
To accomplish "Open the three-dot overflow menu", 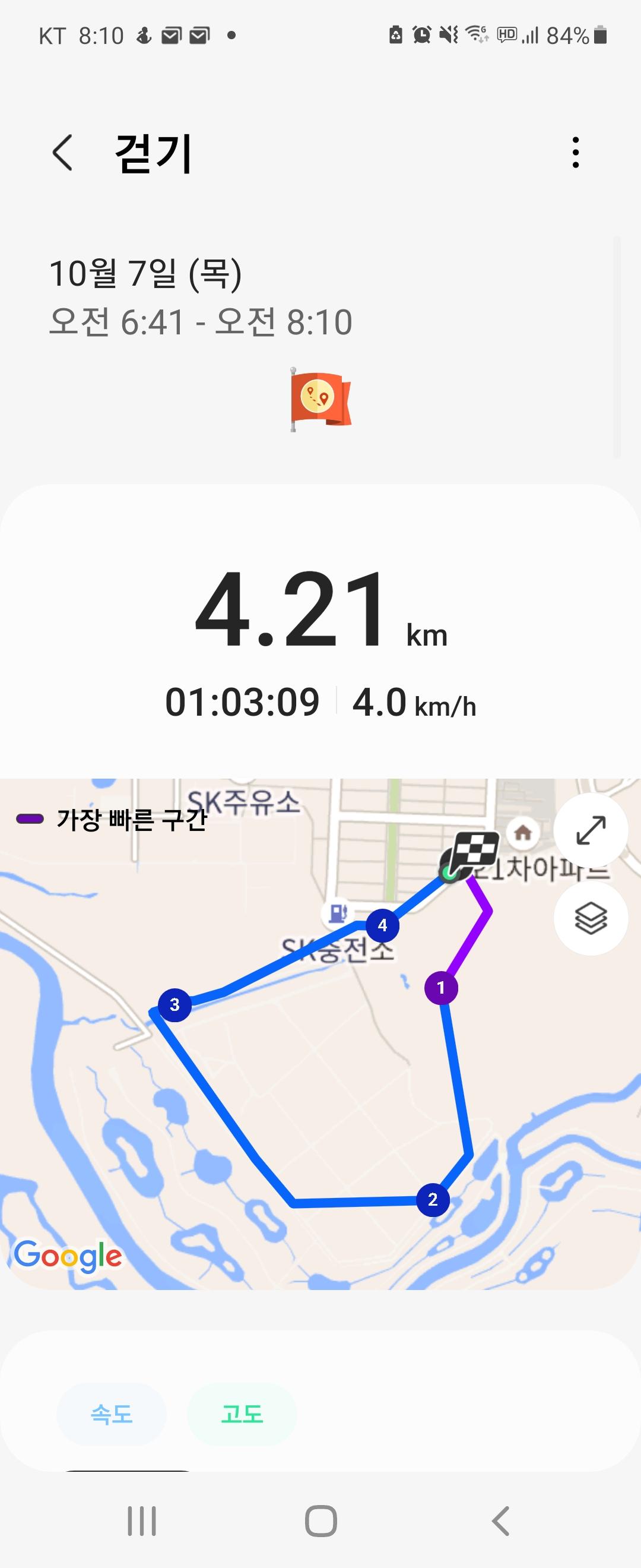I will tap(575, 152).
